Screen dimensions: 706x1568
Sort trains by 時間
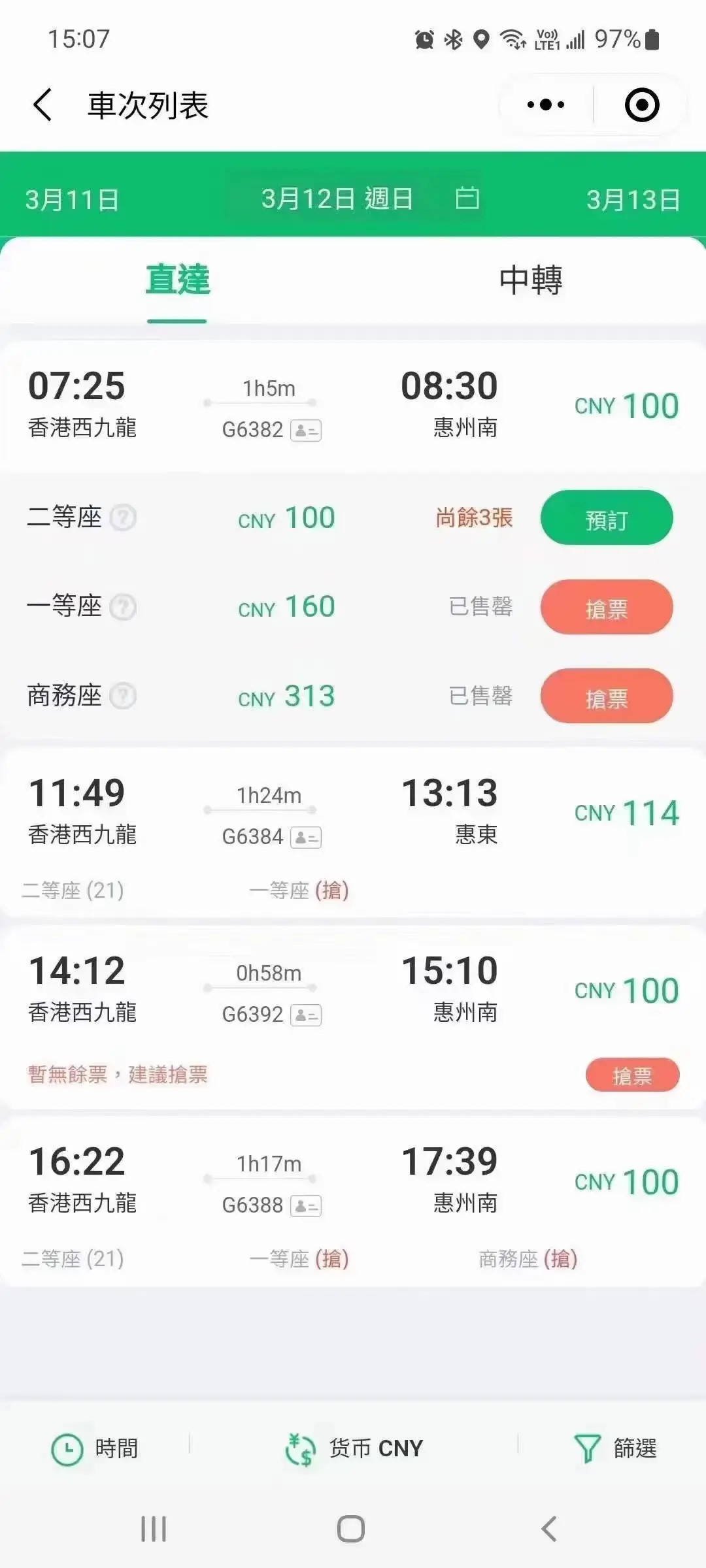click(95, 1449)
